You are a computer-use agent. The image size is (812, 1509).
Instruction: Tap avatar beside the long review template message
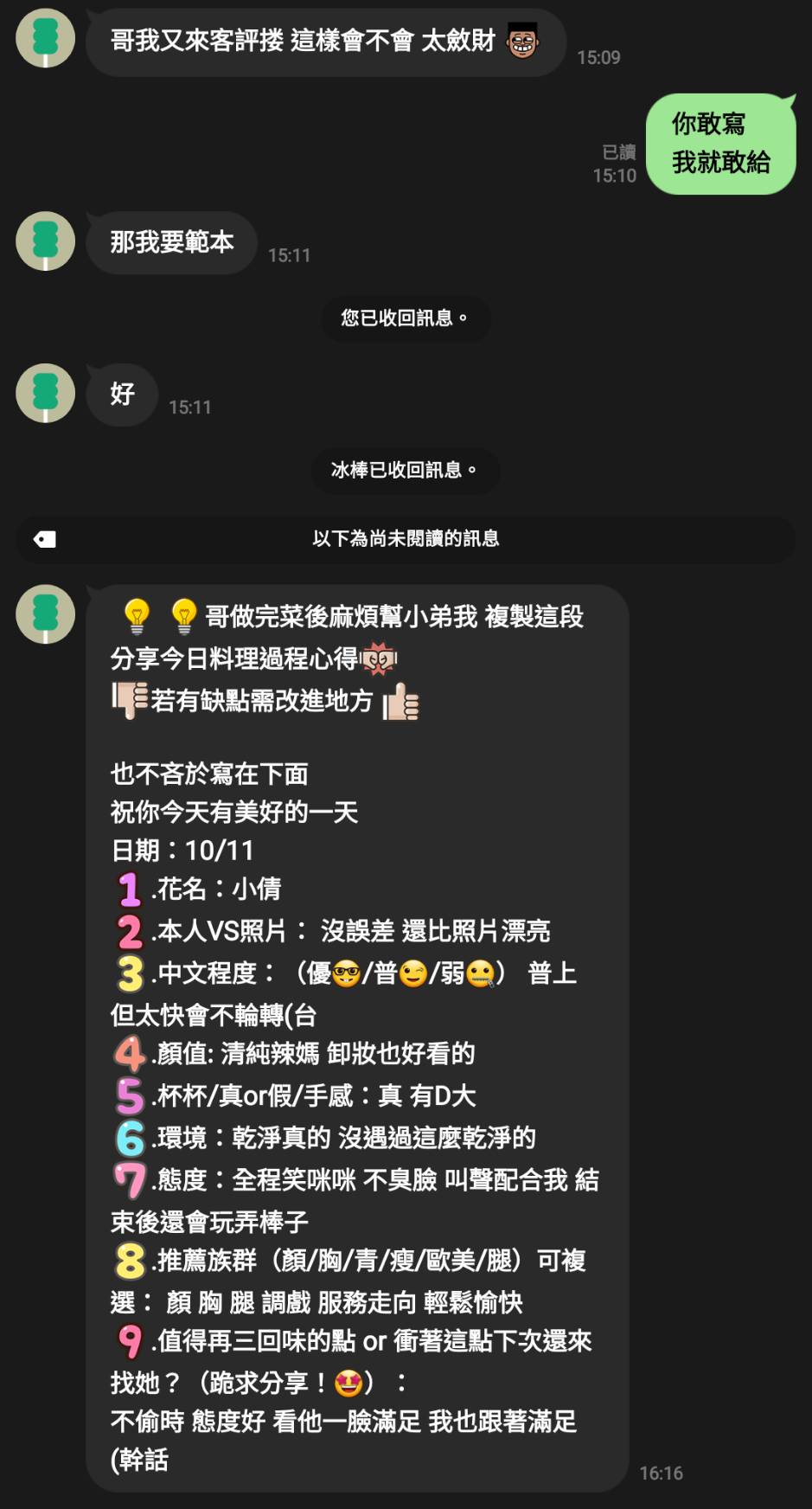pyautogui.click(x=46, y=614)
